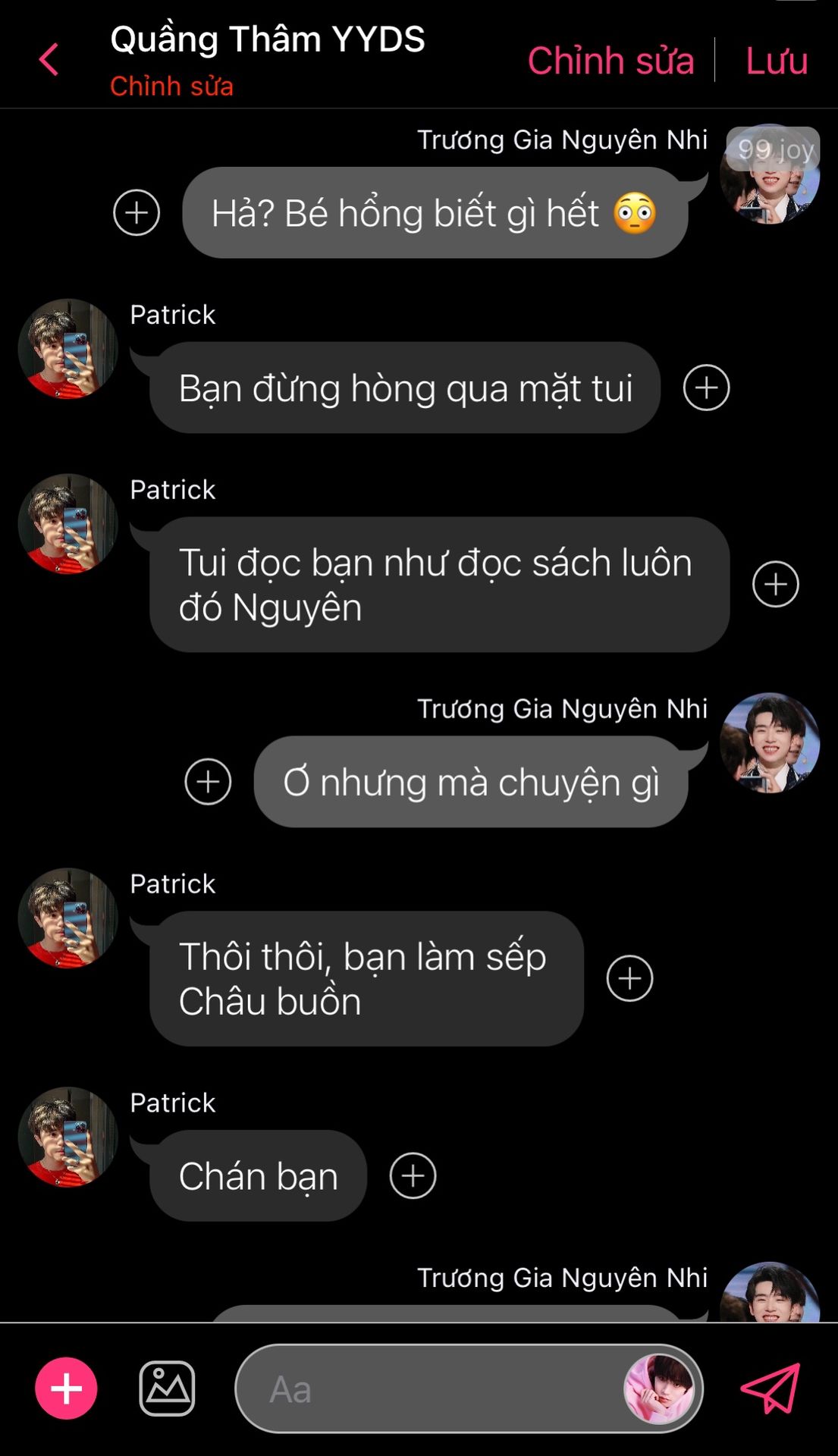Screen dimensions: 838x1456
Task: Tap plus next to "Ớ nhưng mà chuyện gì"
Action: click(208, 781)
